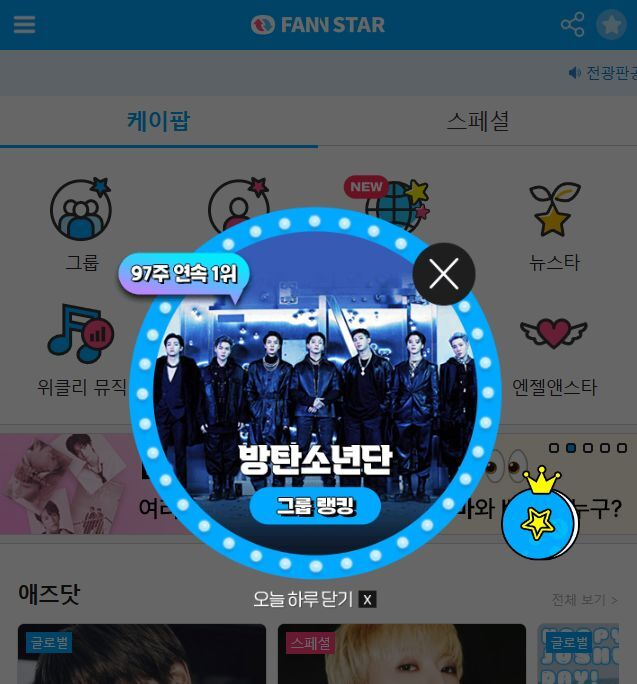This screenshot has height=684, width=637.
Task: Open 그룹 랭킹 button in popup
Action: (315, 506)
